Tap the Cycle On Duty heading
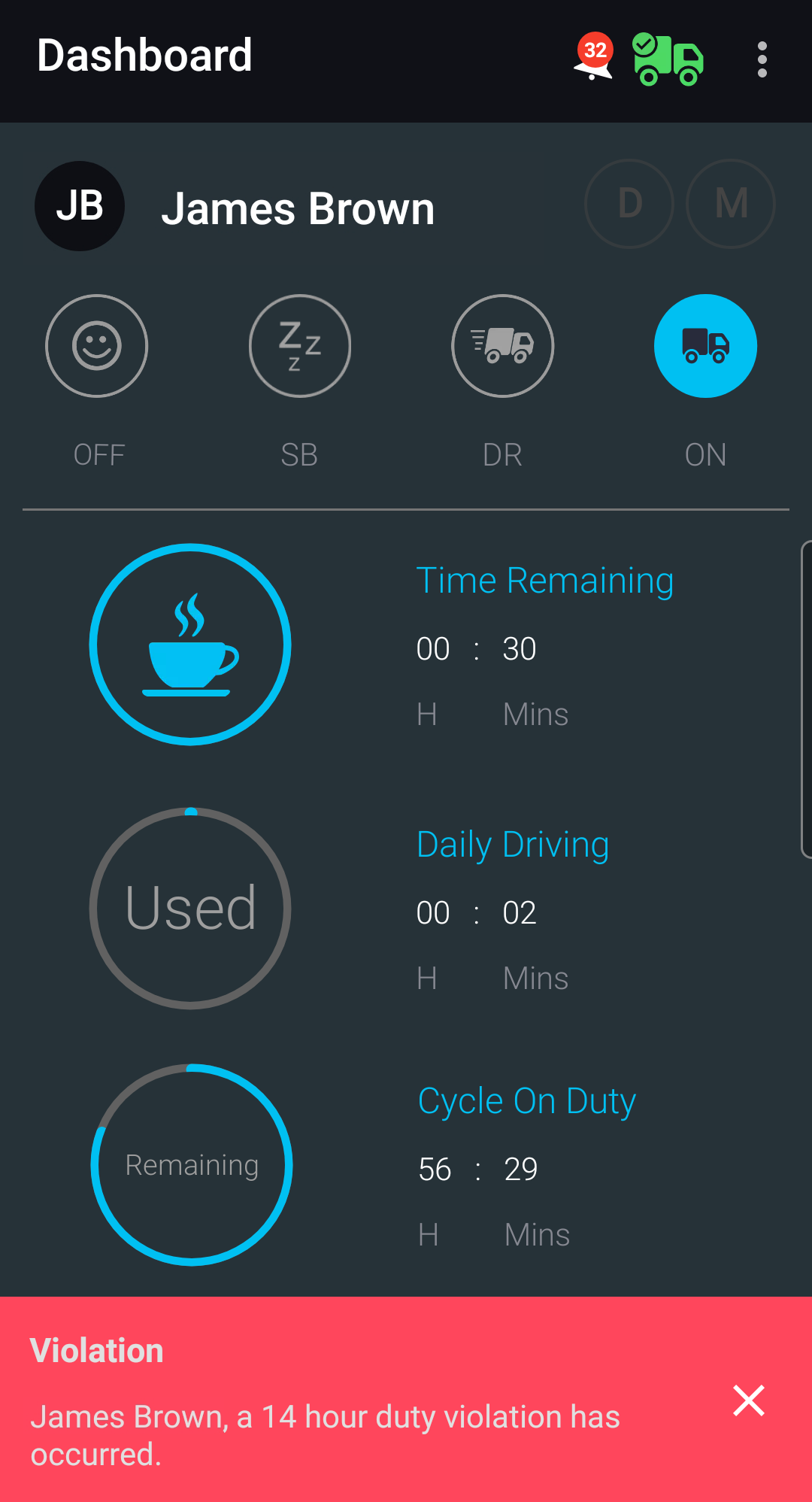812x1502 pixels. pyautogui.click(x=527, y=1100)
